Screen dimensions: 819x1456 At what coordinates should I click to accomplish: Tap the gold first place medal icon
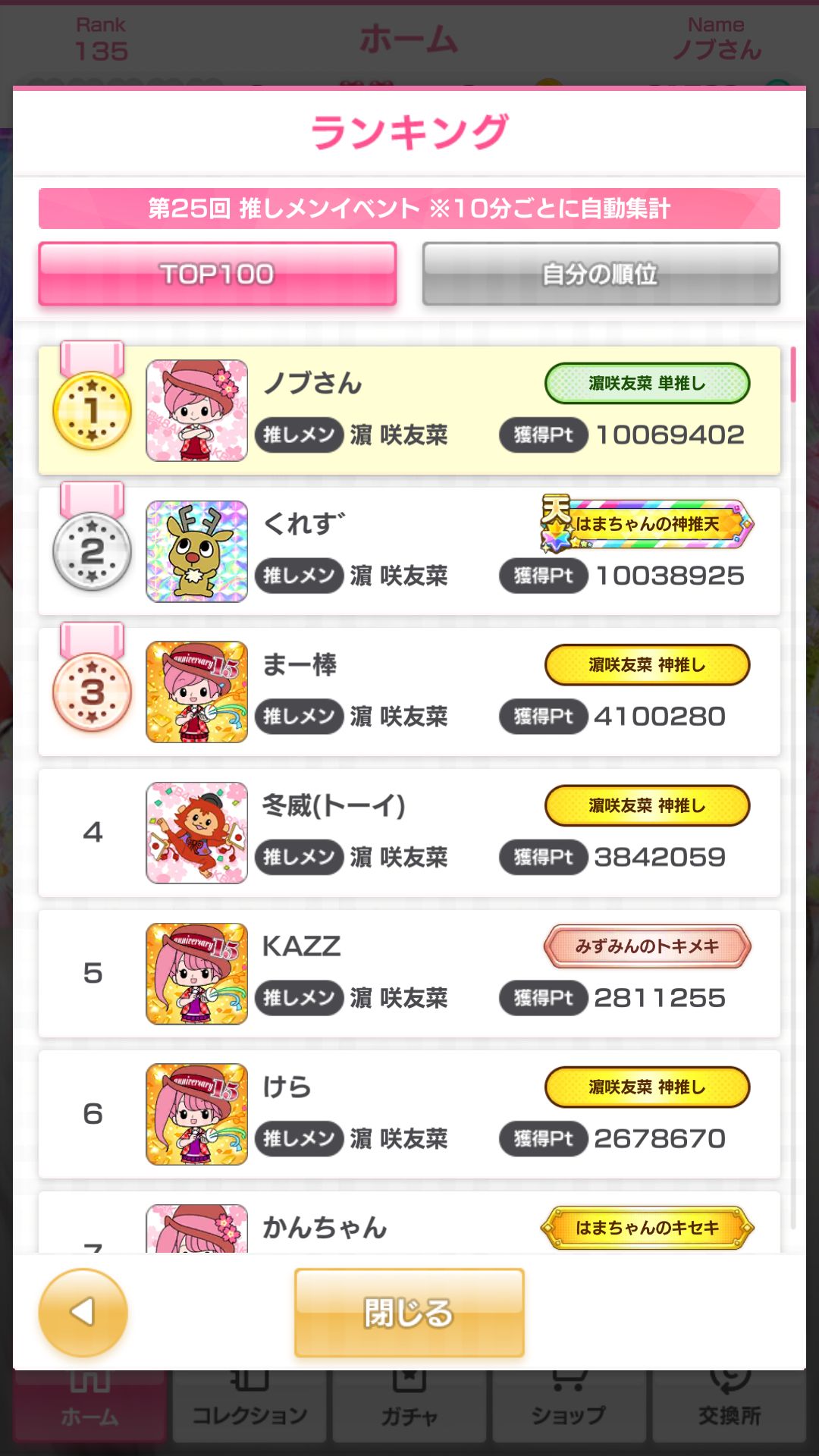tap(90, 409)
